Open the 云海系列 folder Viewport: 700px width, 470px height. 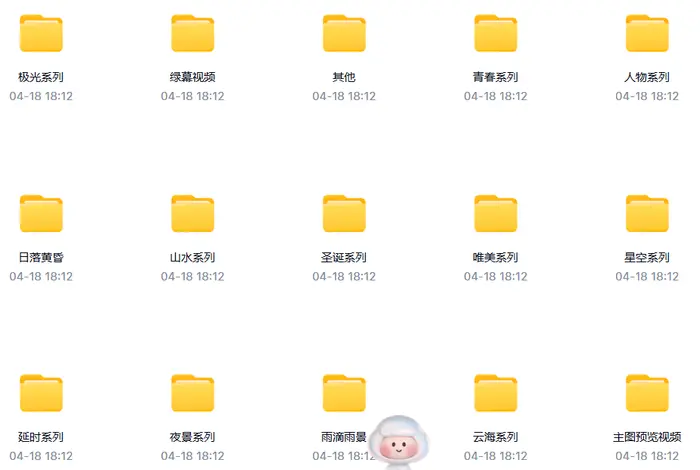point(496,394)
